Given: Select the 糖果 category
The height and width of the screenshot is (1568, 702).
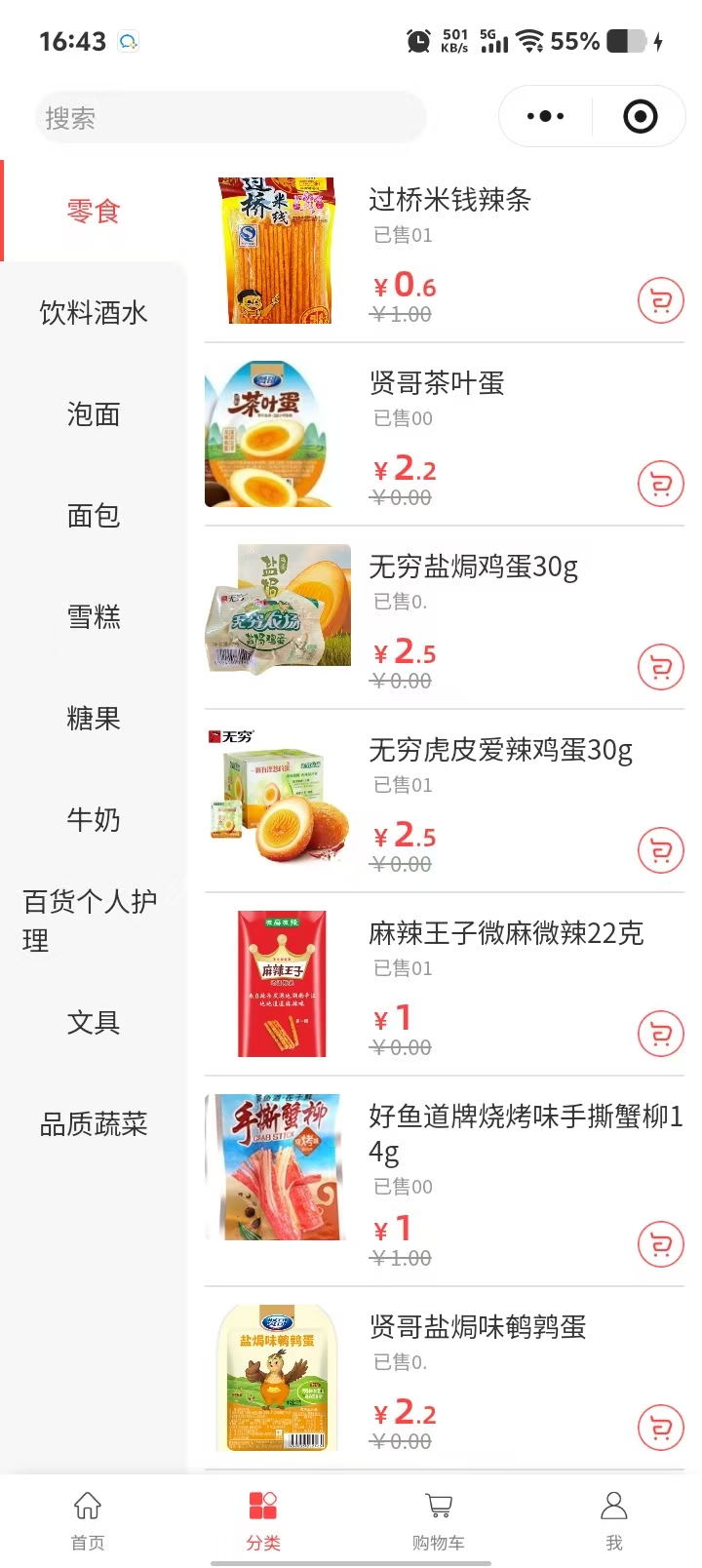Looking at the screenshot, I should [94, 719].
